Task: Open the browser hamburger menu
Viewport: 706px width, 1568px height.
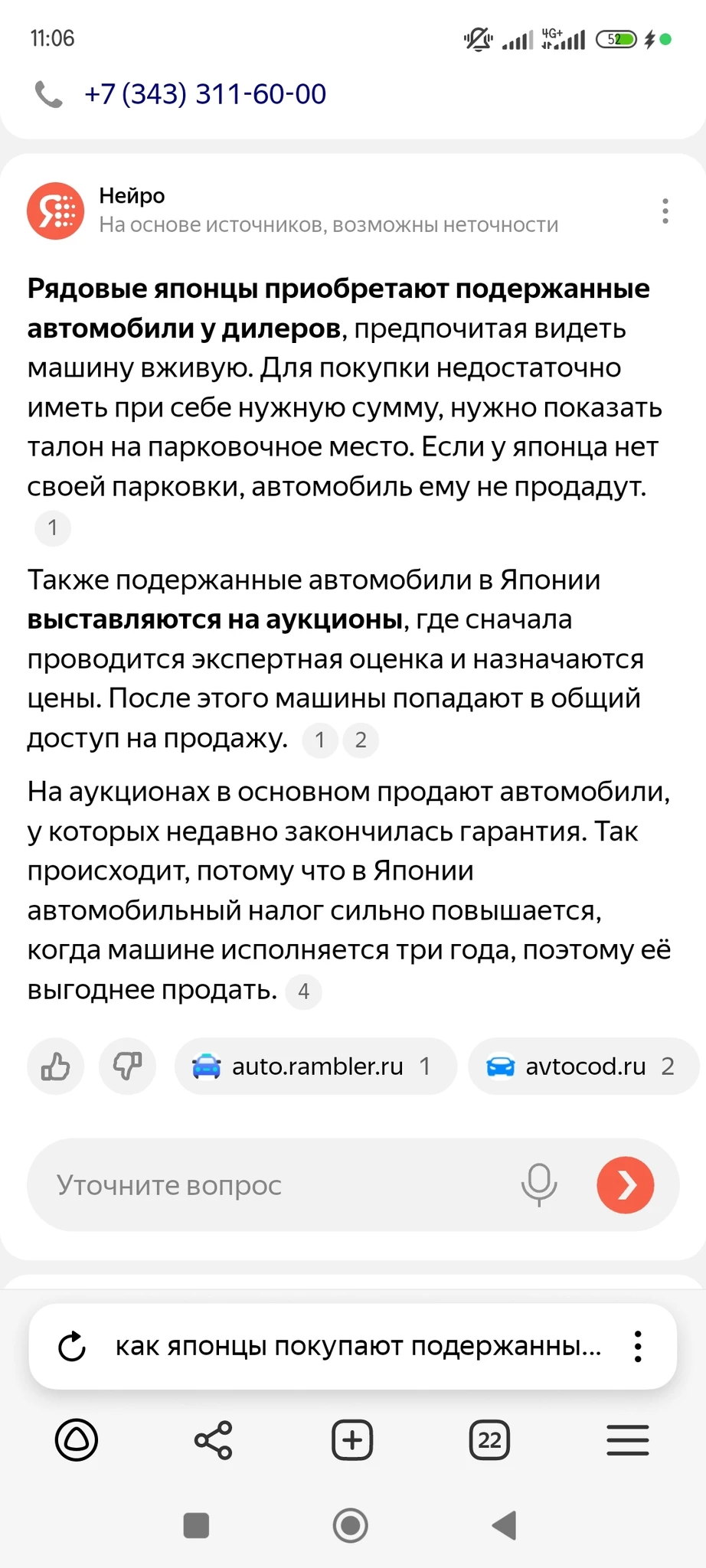Action: (627, 1440)
